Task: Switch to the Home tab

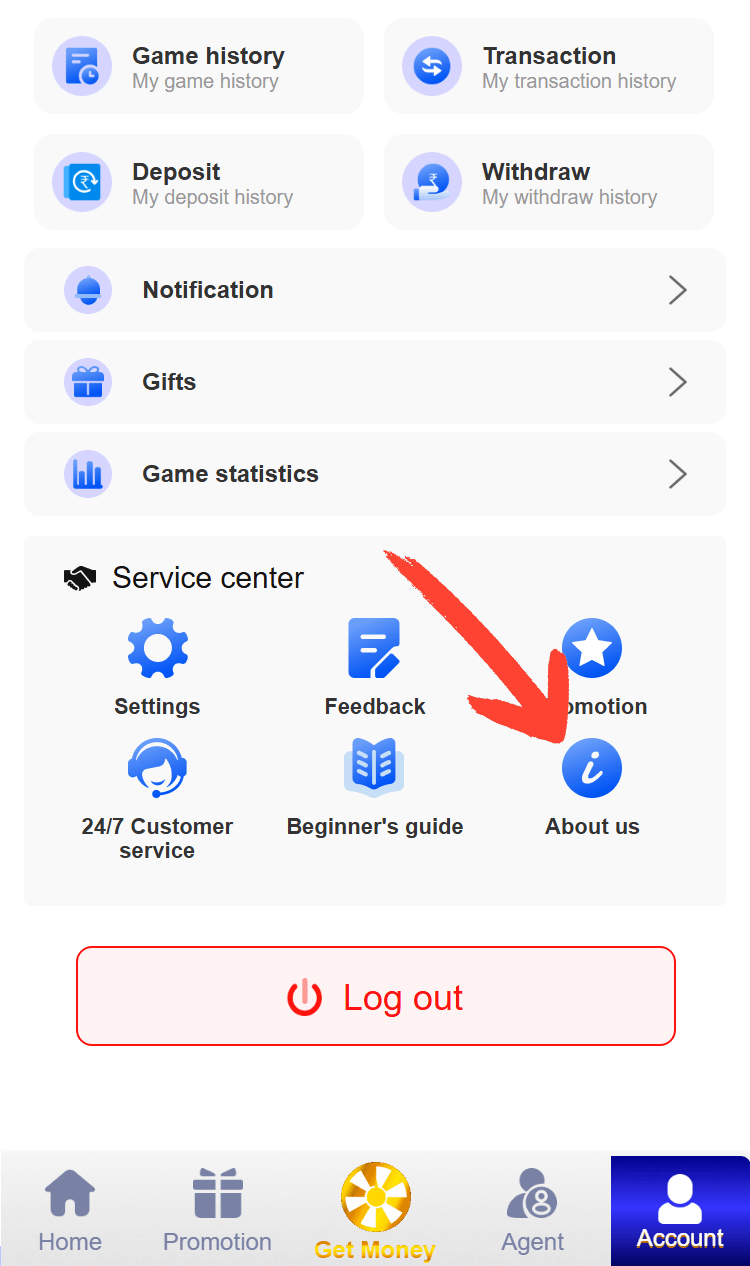Action: tap(70, 1212)
